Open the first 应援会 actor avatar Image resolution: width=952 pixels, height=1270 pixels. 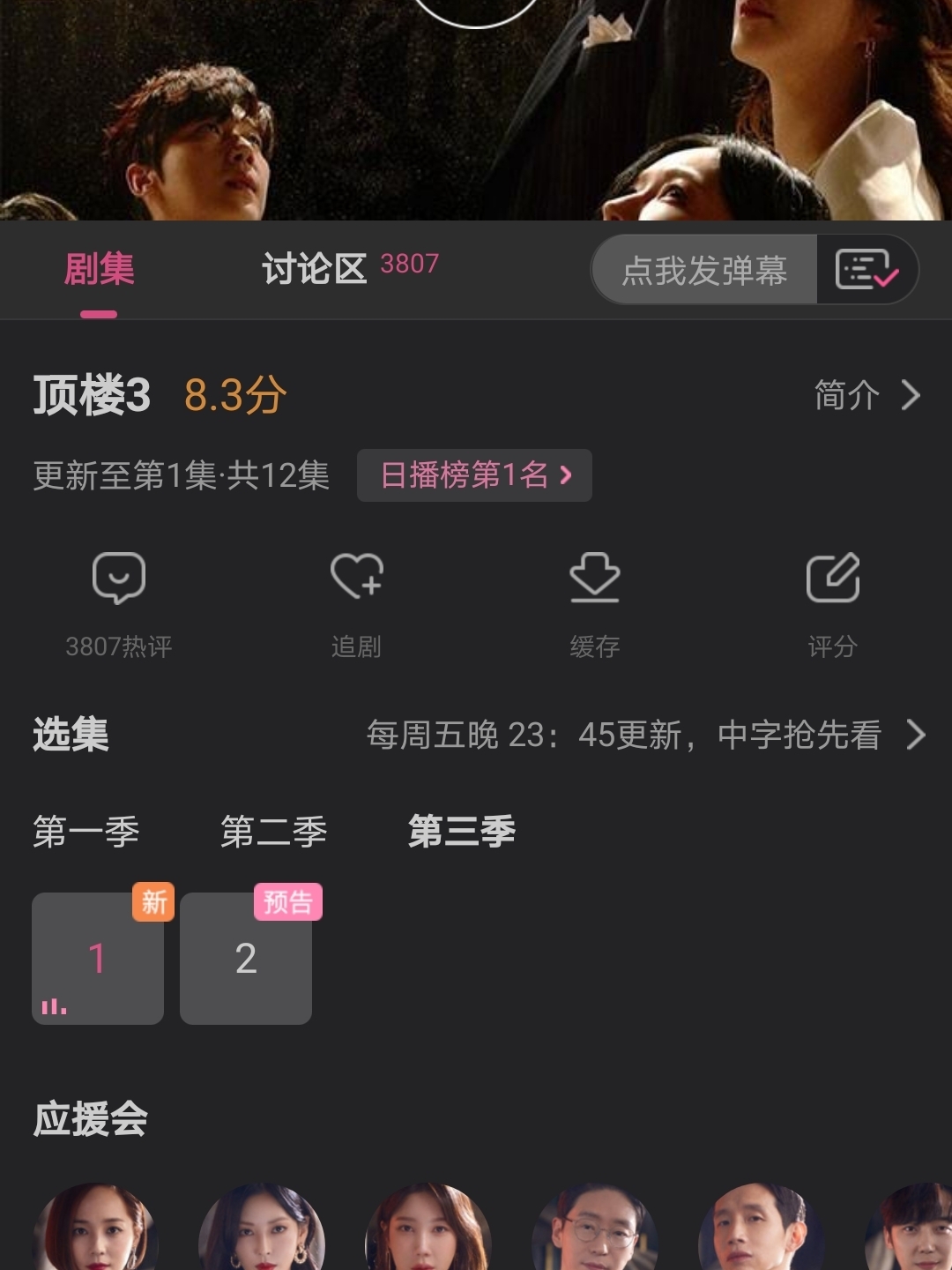click(95, 1230)
